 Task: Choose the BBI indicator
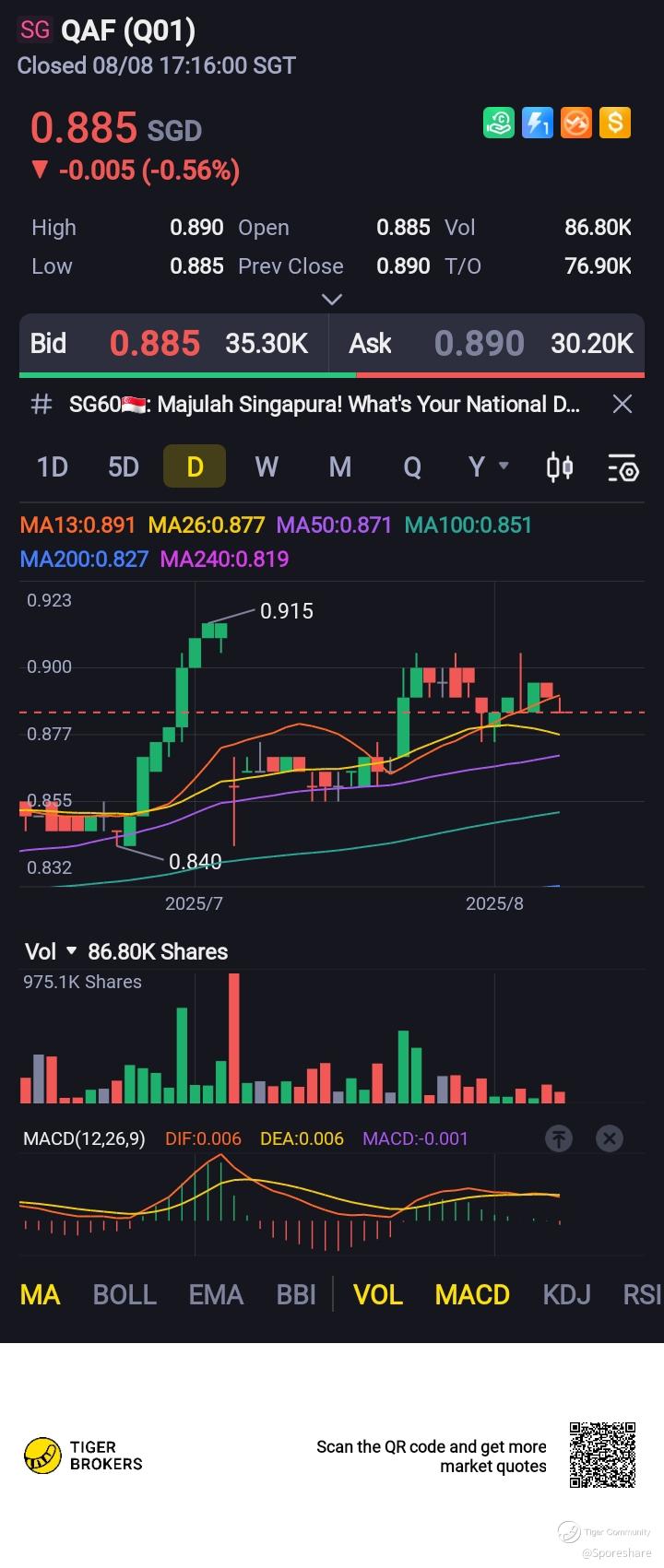click(x=296, y=1294)
